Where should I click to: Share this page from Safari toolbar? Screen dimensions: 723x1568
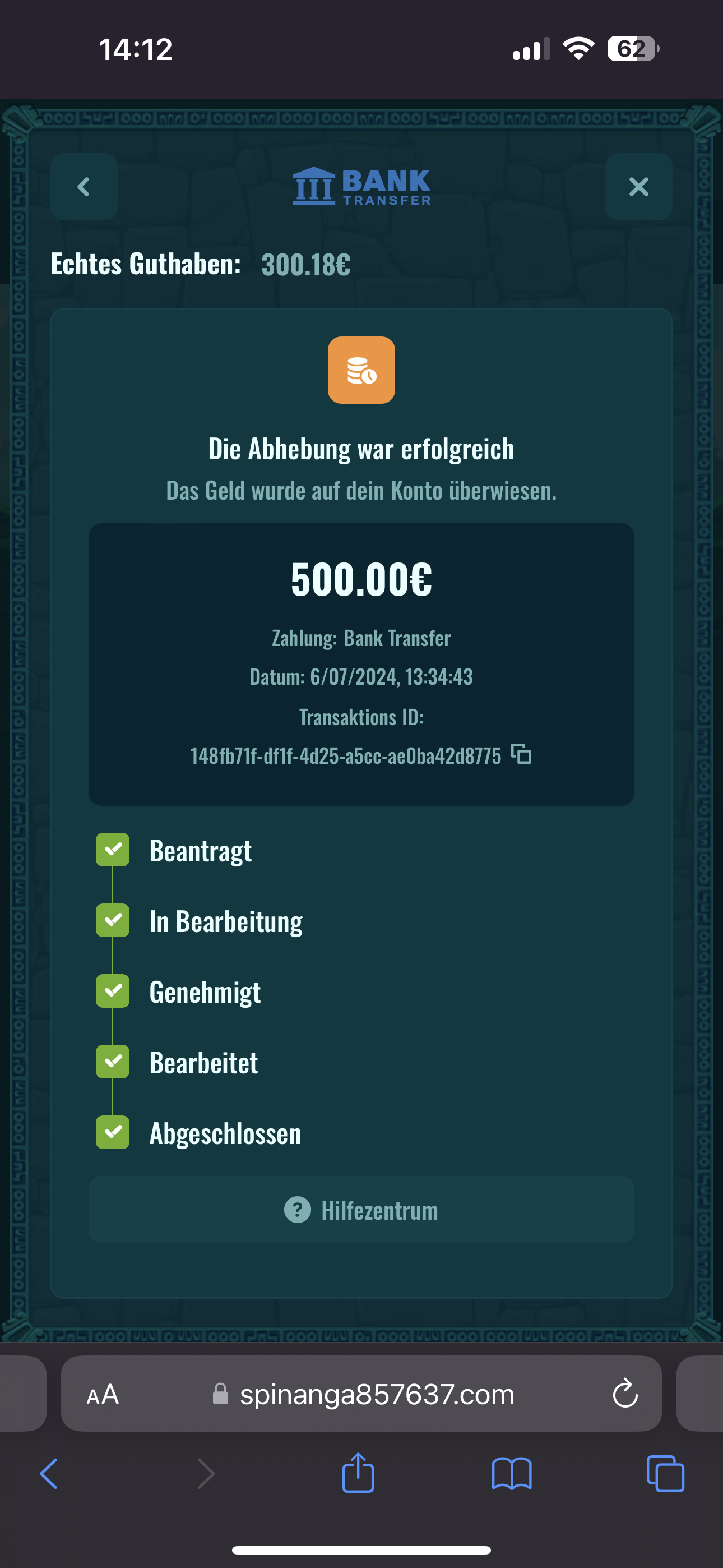[x=358, y=1474]
